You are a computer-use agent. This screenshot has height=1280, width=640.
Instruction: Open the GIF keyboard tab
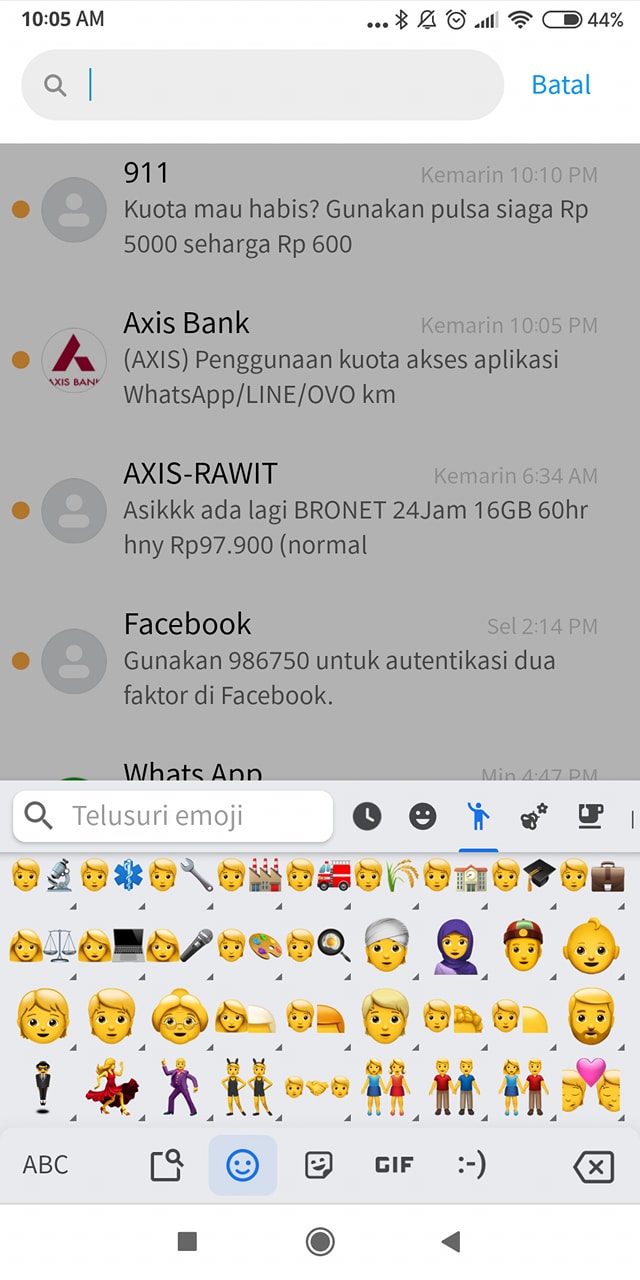coord(393,1164)
